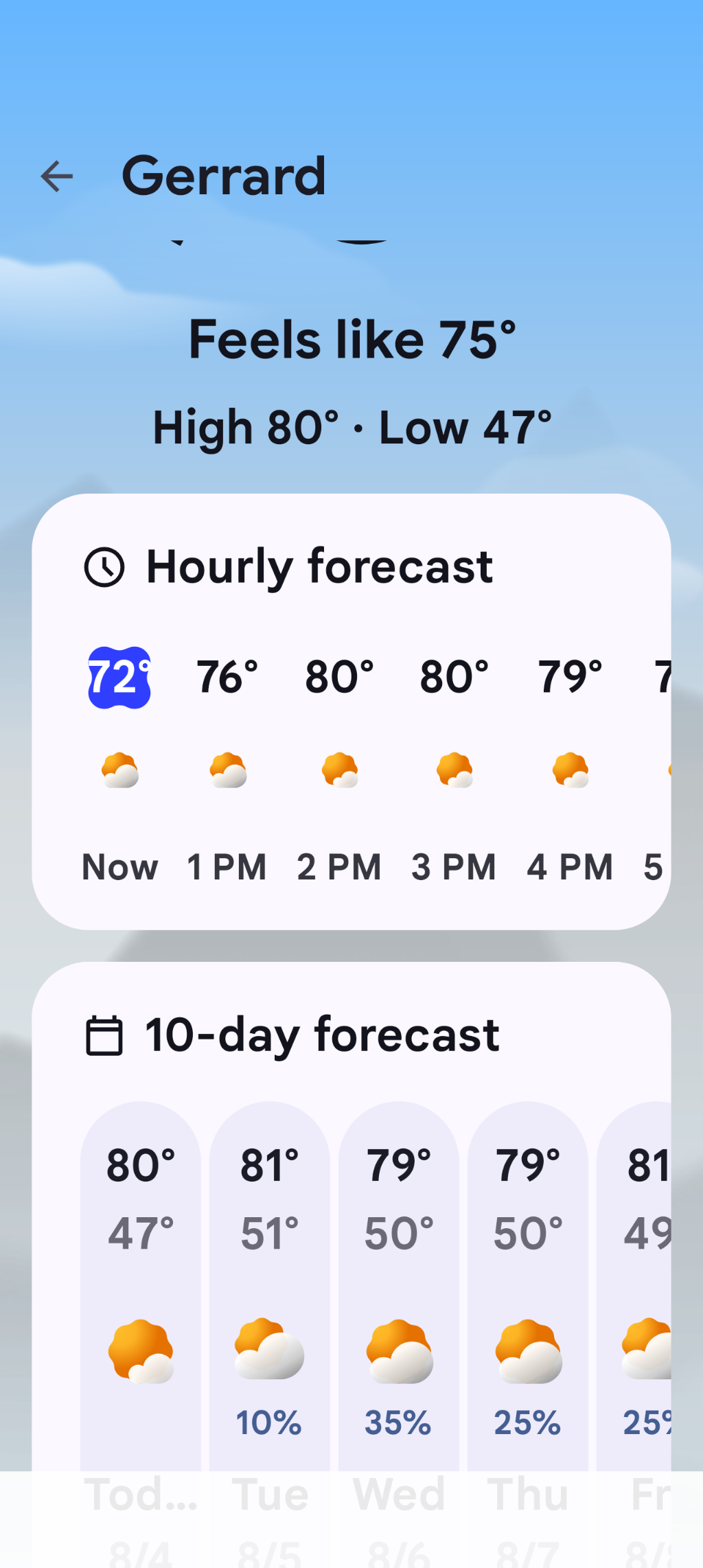Select Wednesday 8/6 forecast column
703x1568 pixels.
(x=399, y=1304)
